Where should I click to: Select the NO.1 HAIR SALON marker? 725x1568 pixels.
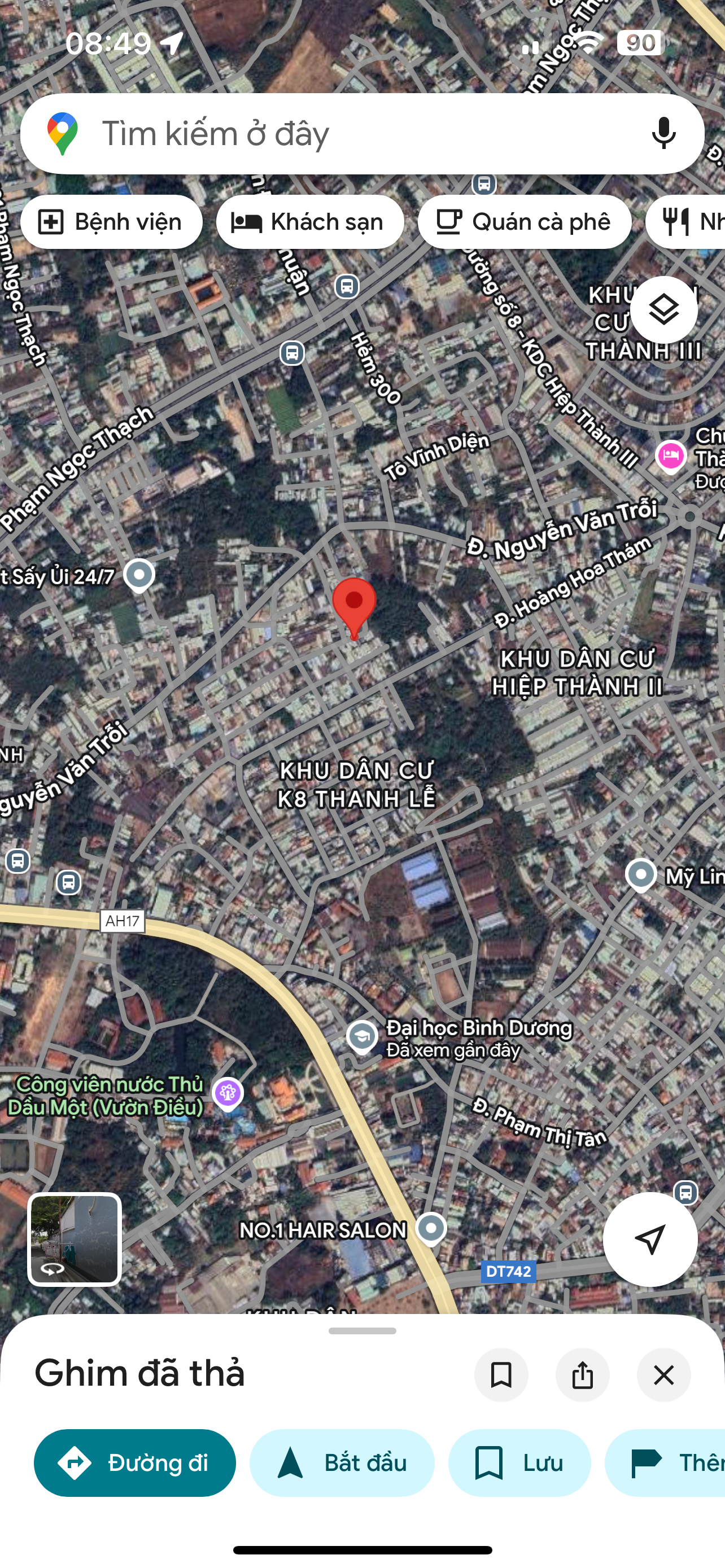(431, 1228)
